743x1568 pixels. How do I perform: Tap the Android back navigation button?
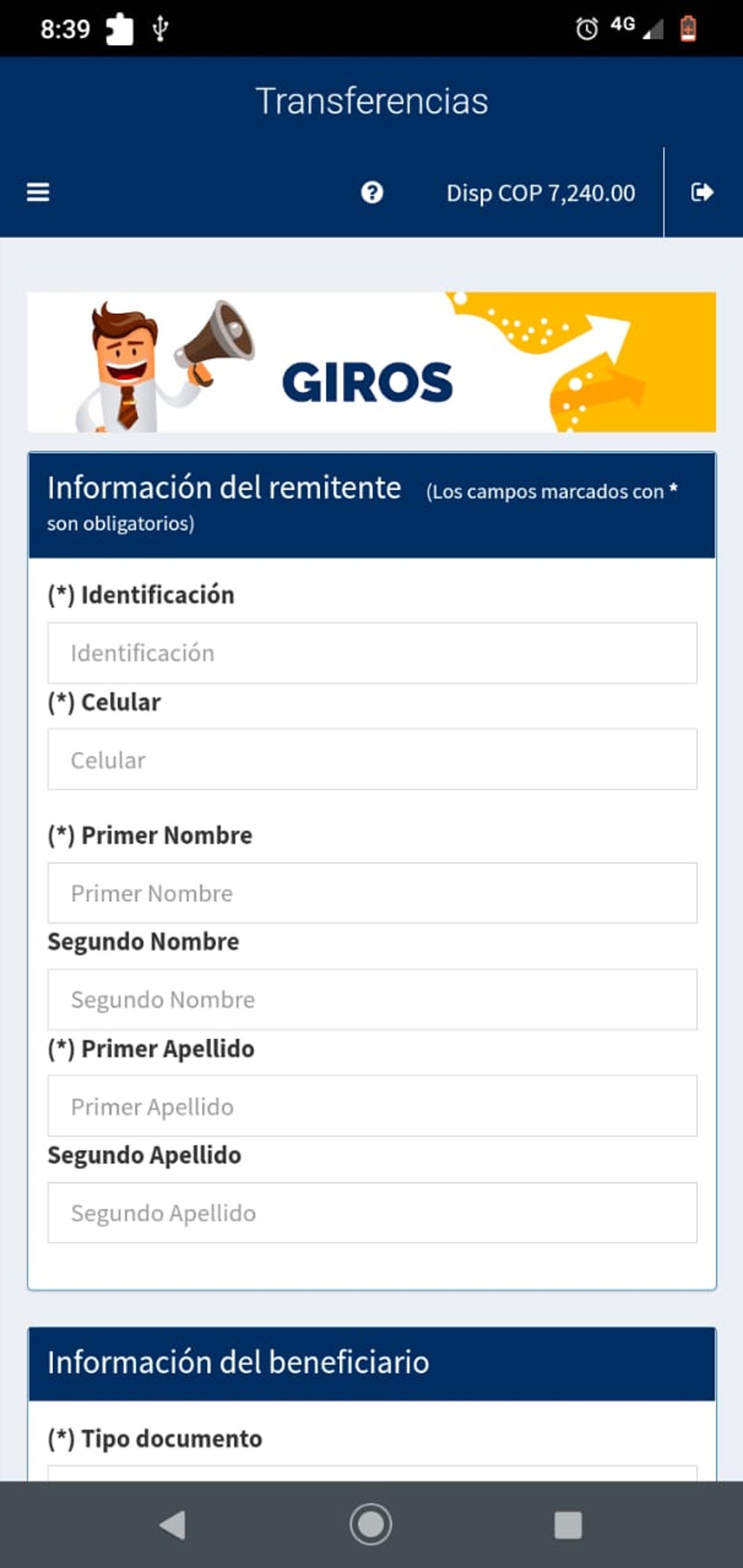pyautogui.click(x=173, y=1521)
